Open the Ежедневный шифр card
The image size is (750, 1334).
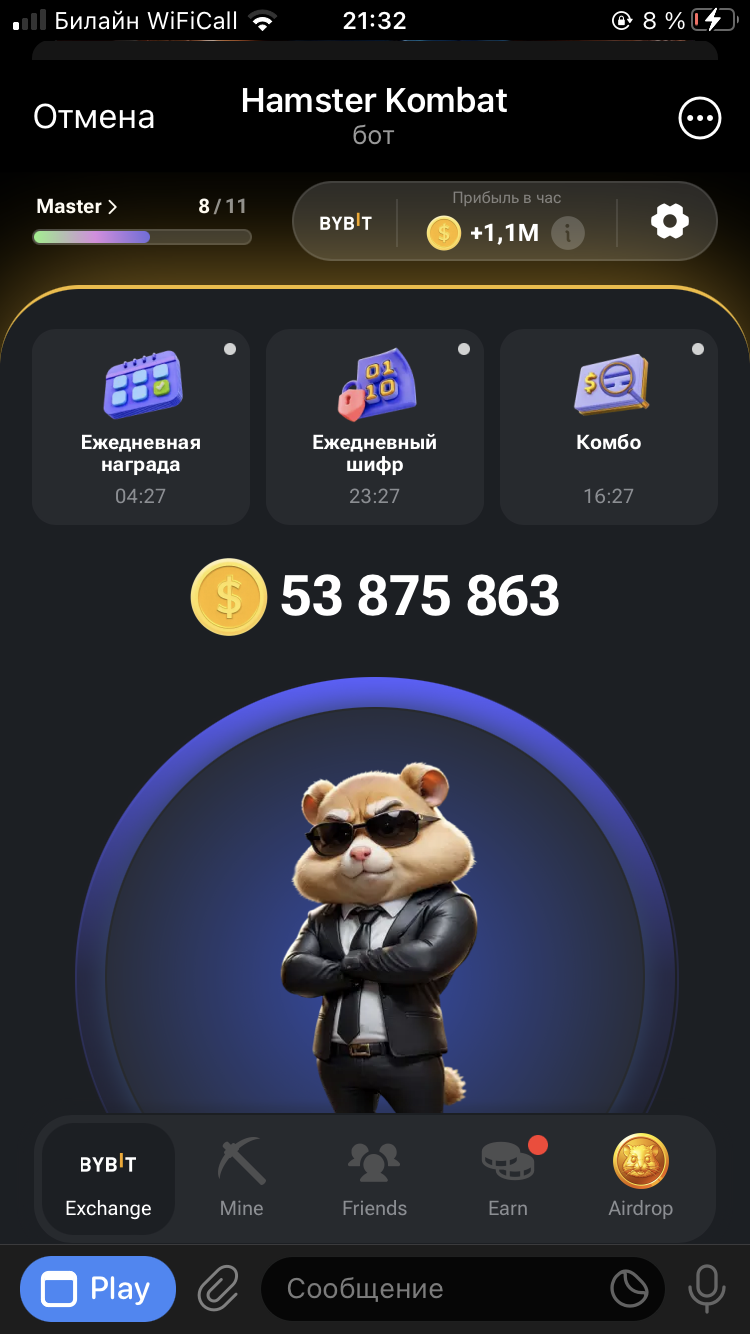tap(375, 427)
